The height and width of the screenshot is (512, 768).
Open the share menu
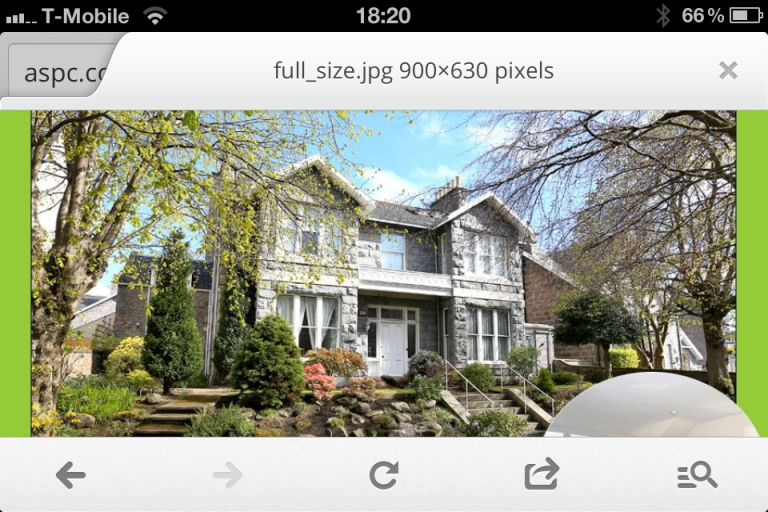click(541, 475)
